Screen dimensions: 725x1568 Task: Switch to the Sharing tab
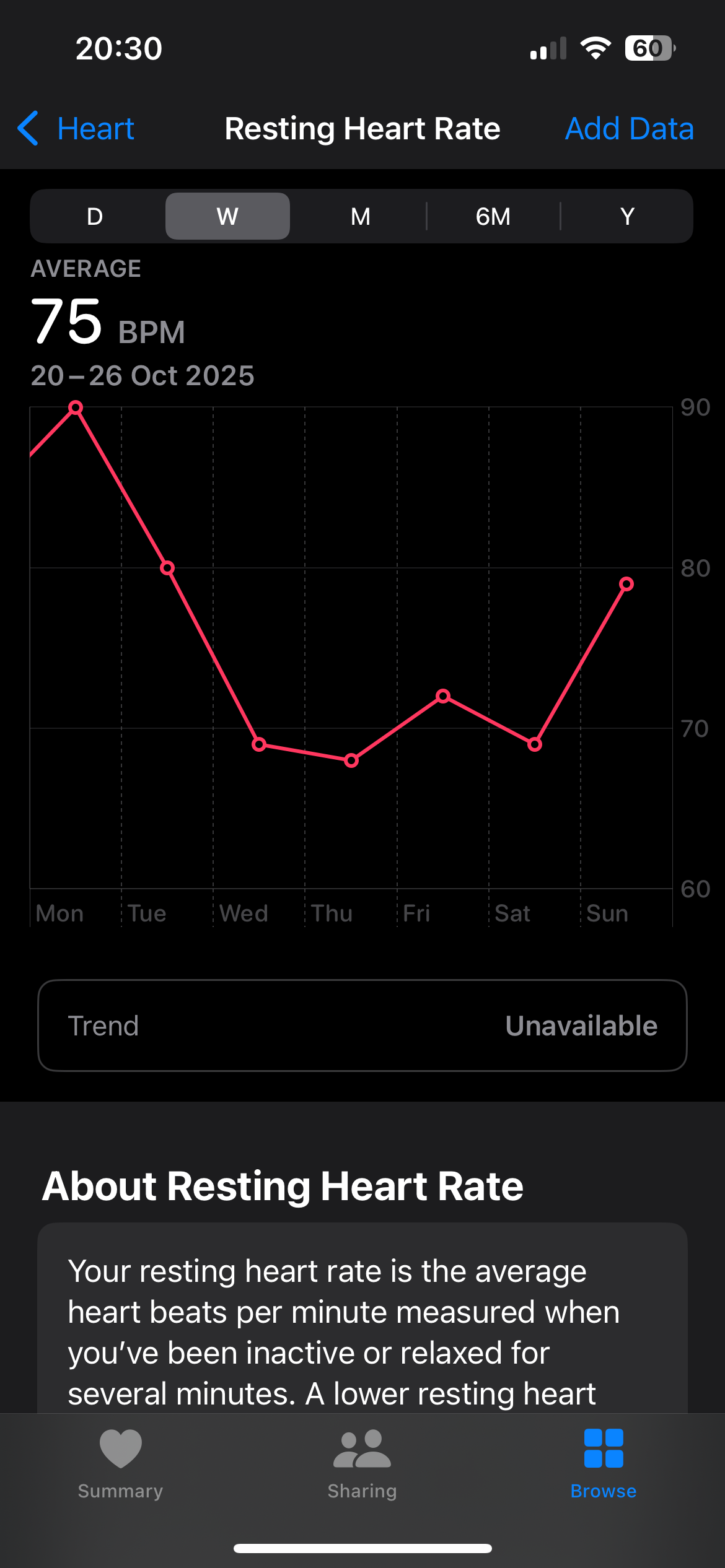[362, 1465]
